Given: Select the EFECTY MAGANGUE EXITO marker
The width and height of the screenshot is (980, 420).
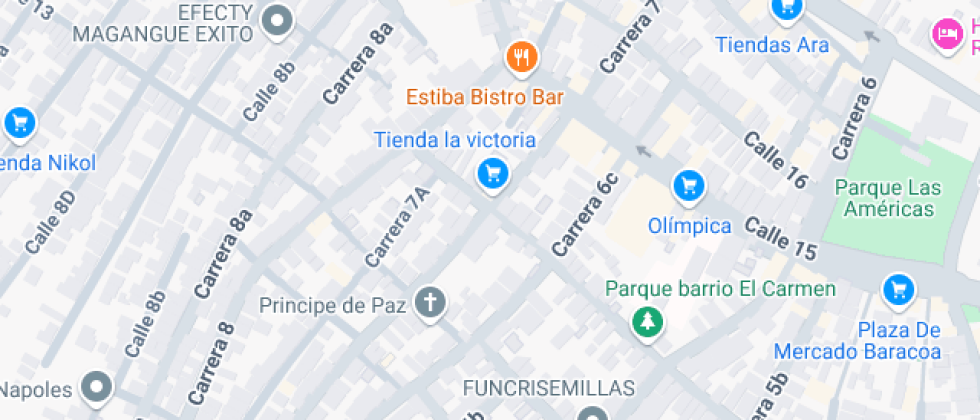Looking at the screenshot, I should (x=277, y=20).
